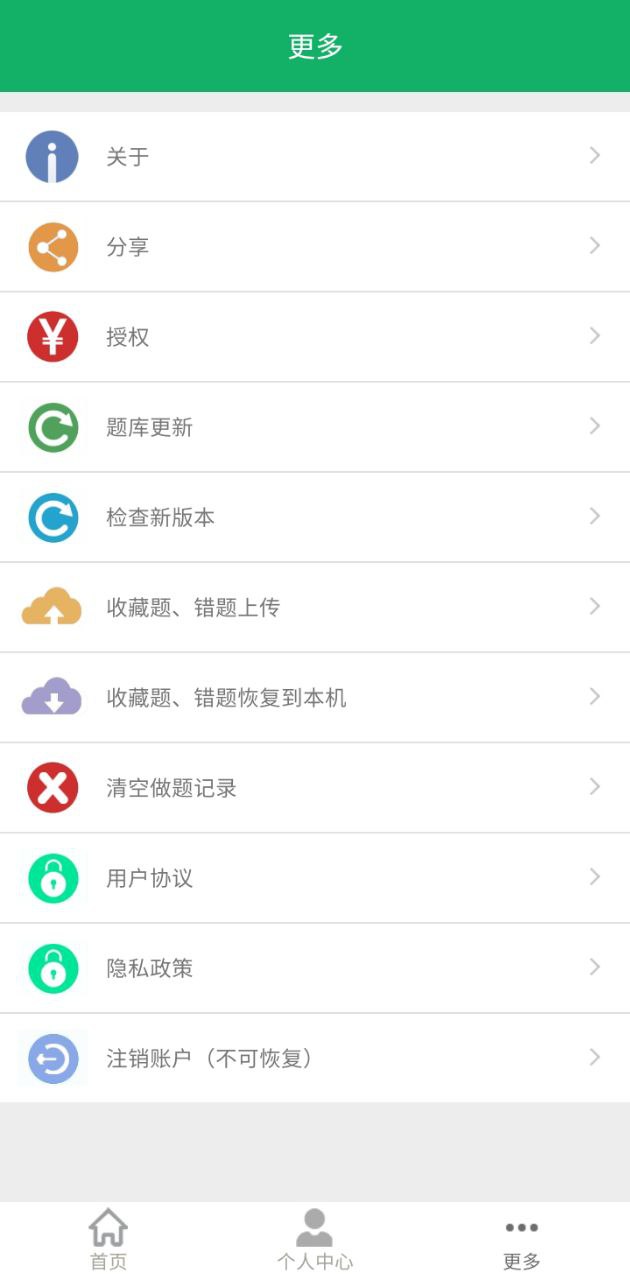Open 收藏题、错题上传
The height and width of the screenshot is (1280, 630).
click(x=315, y=607)
